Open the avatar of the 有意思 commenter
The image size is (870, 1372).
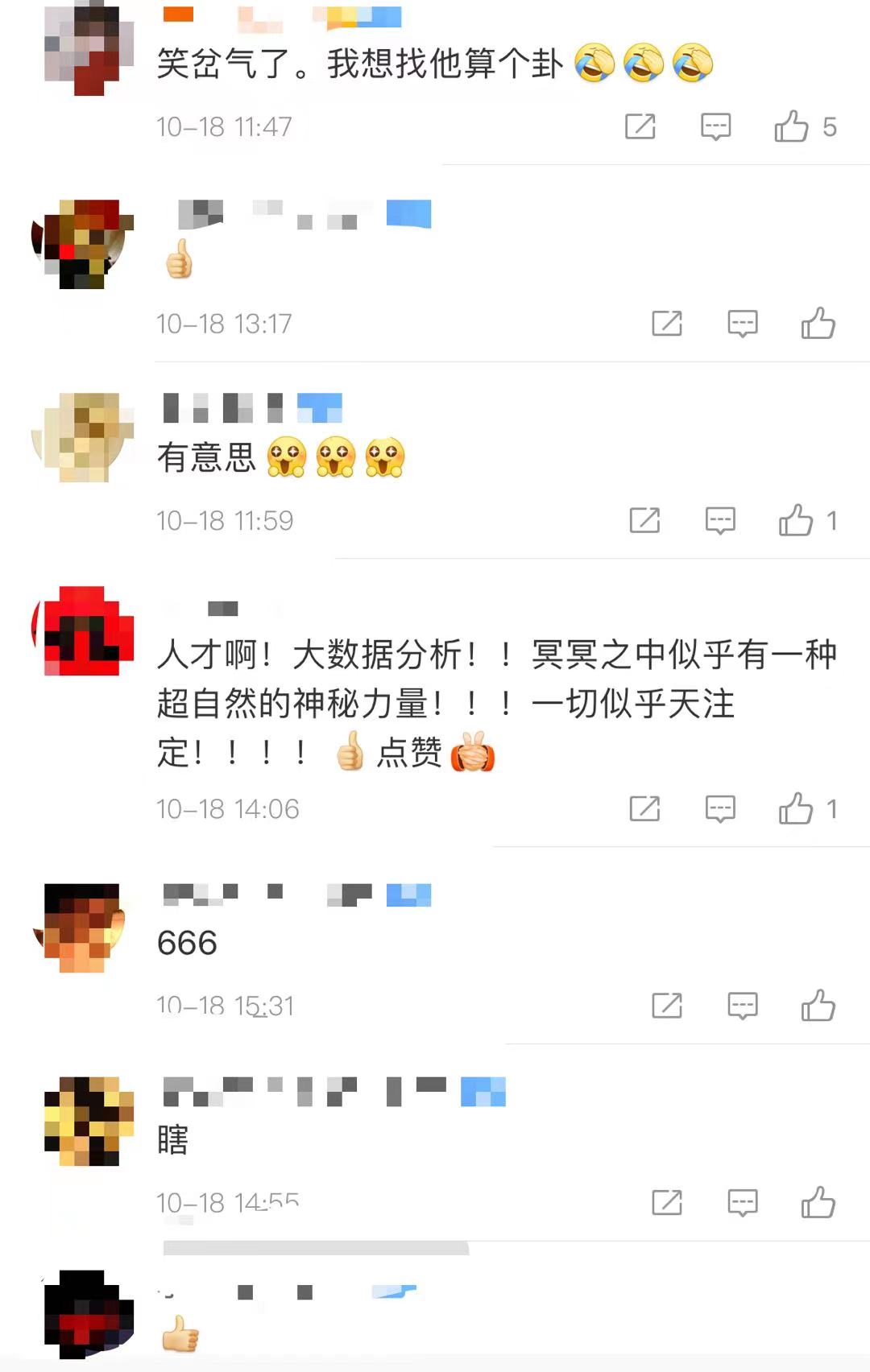point(82,437)
